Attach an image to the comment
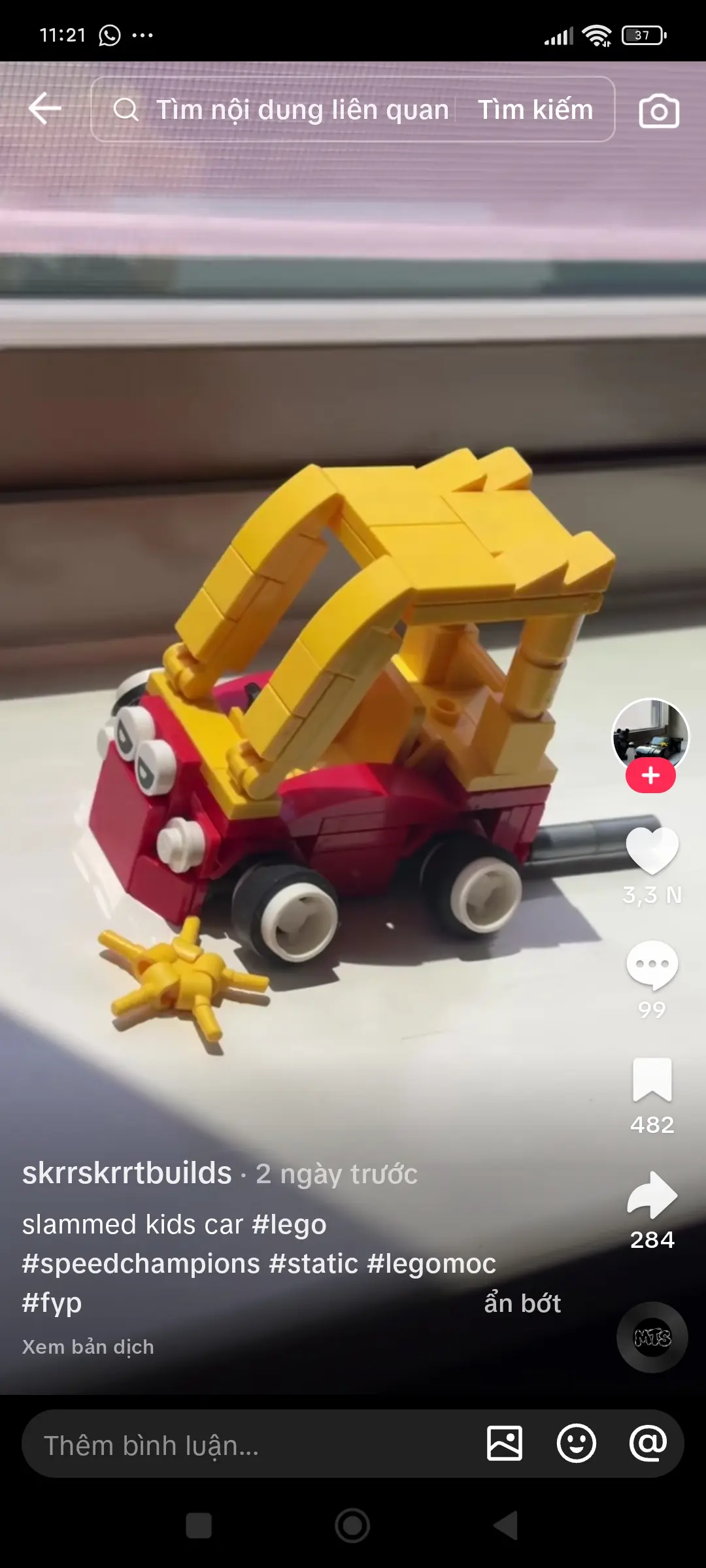 [x=505, y=1443]
